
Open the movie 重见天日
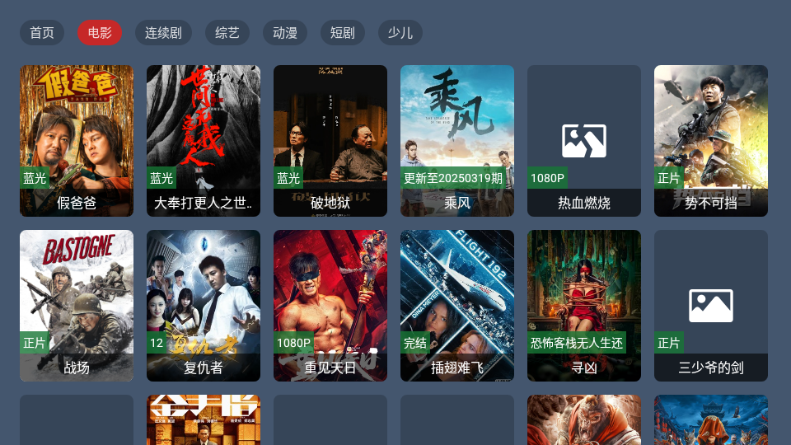tap(331, 305)
